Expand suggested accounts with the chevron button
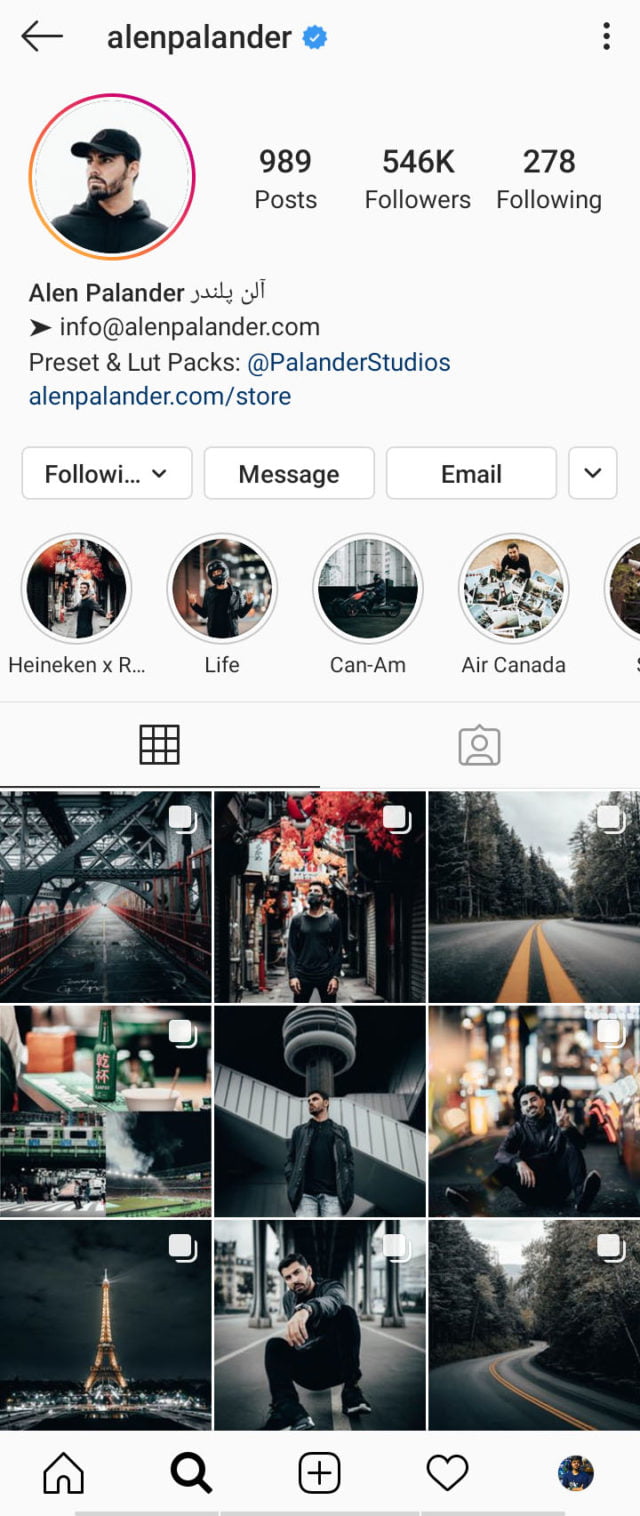Viewport: 640px width, 1516px height. tap(592, 473)
